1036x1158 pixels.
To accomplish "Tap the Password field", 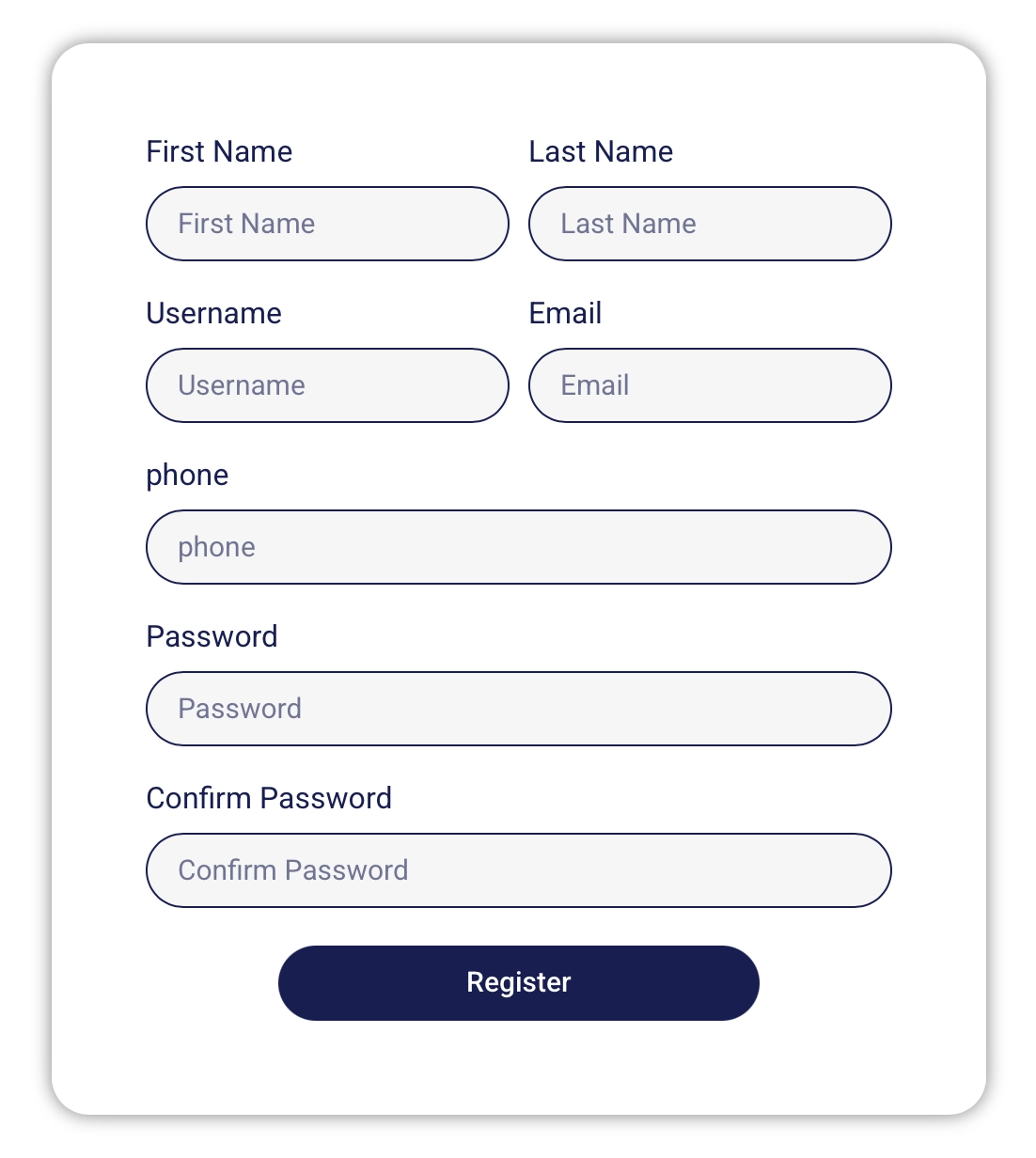I will tap(518, 709).
